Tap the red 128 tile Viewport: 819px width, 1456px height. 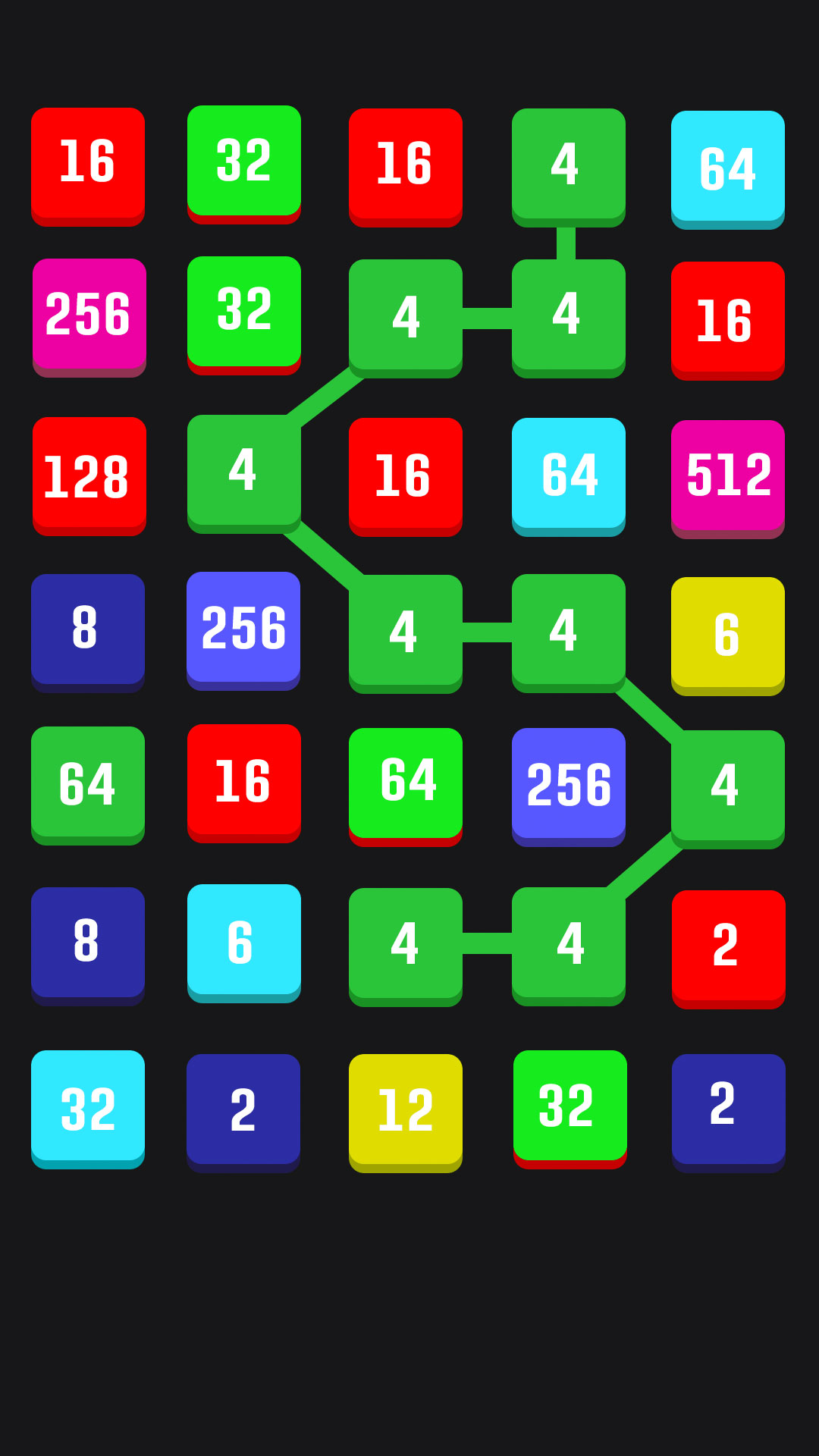coord(89,475)
